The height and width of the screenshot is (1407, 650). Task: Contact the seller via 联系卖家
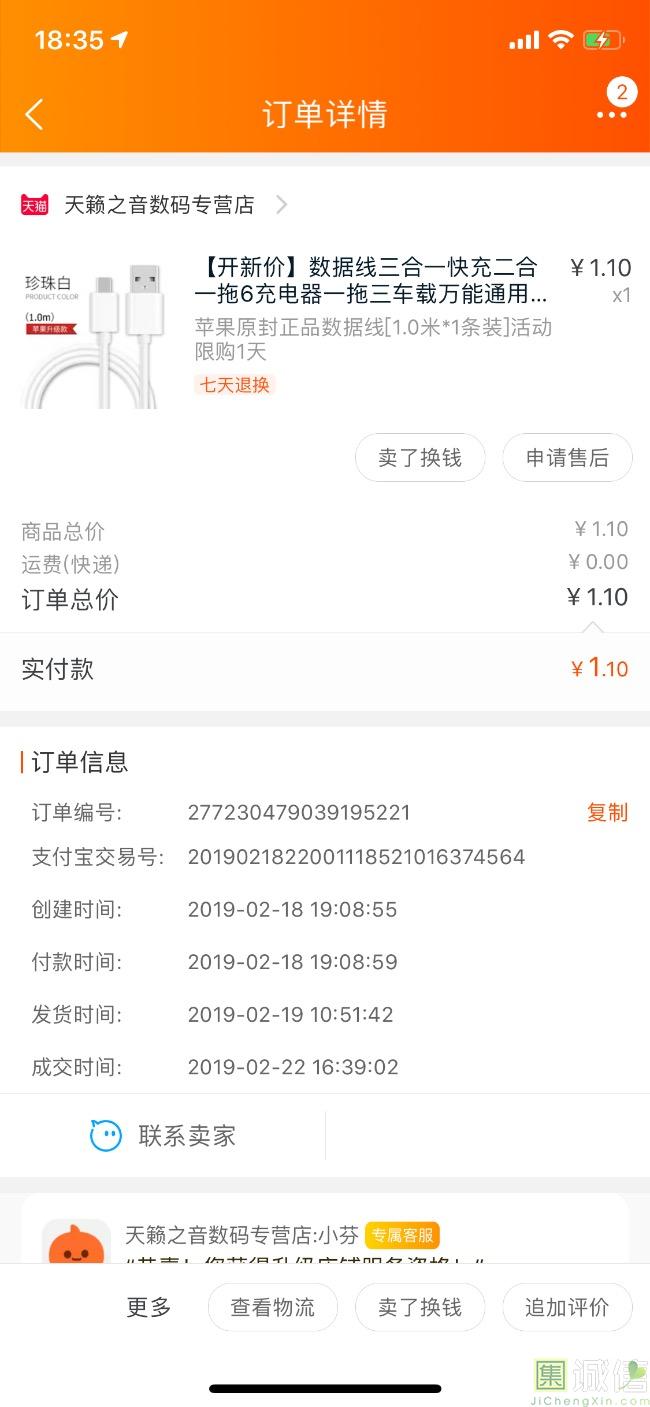[163, 1136]
